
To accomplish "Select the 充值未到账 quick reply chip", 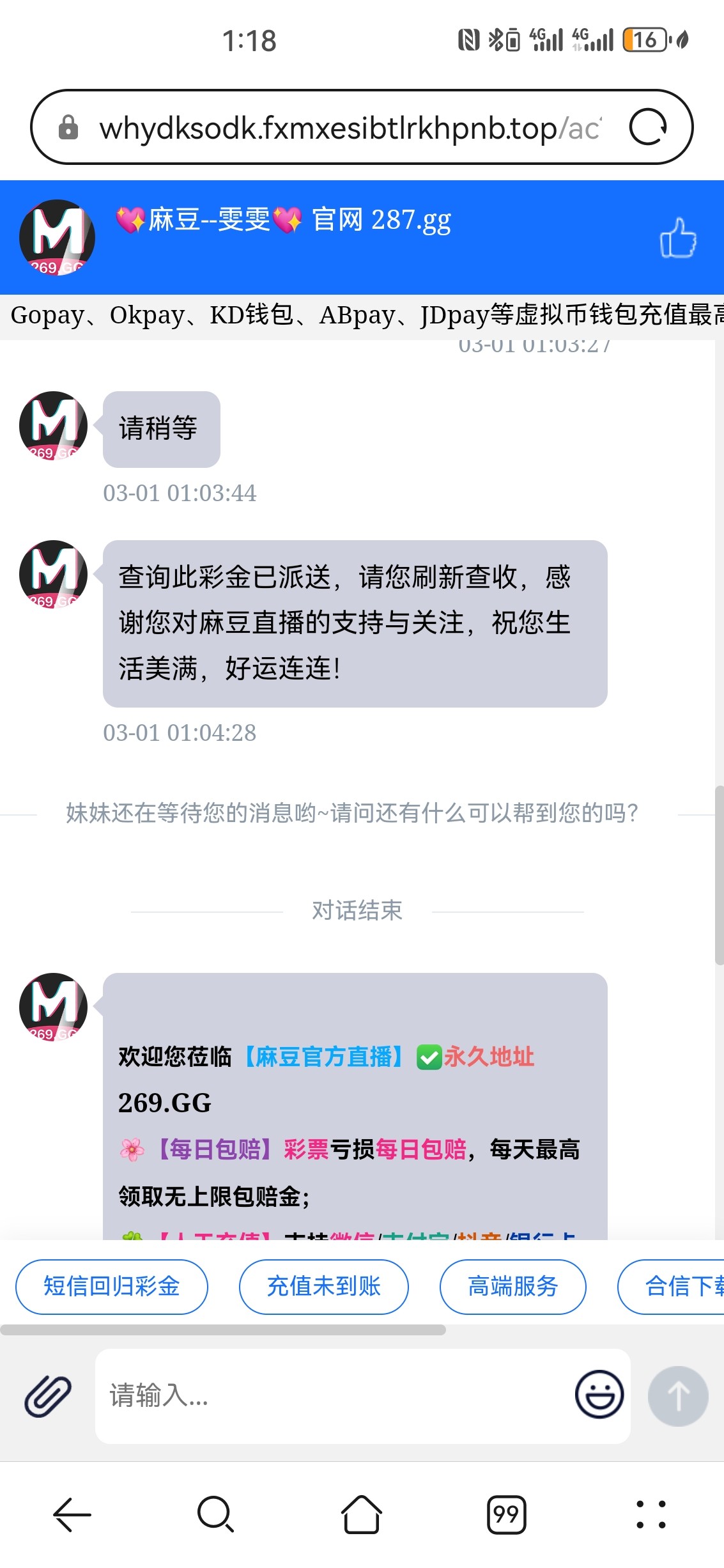I will 324,1286.
